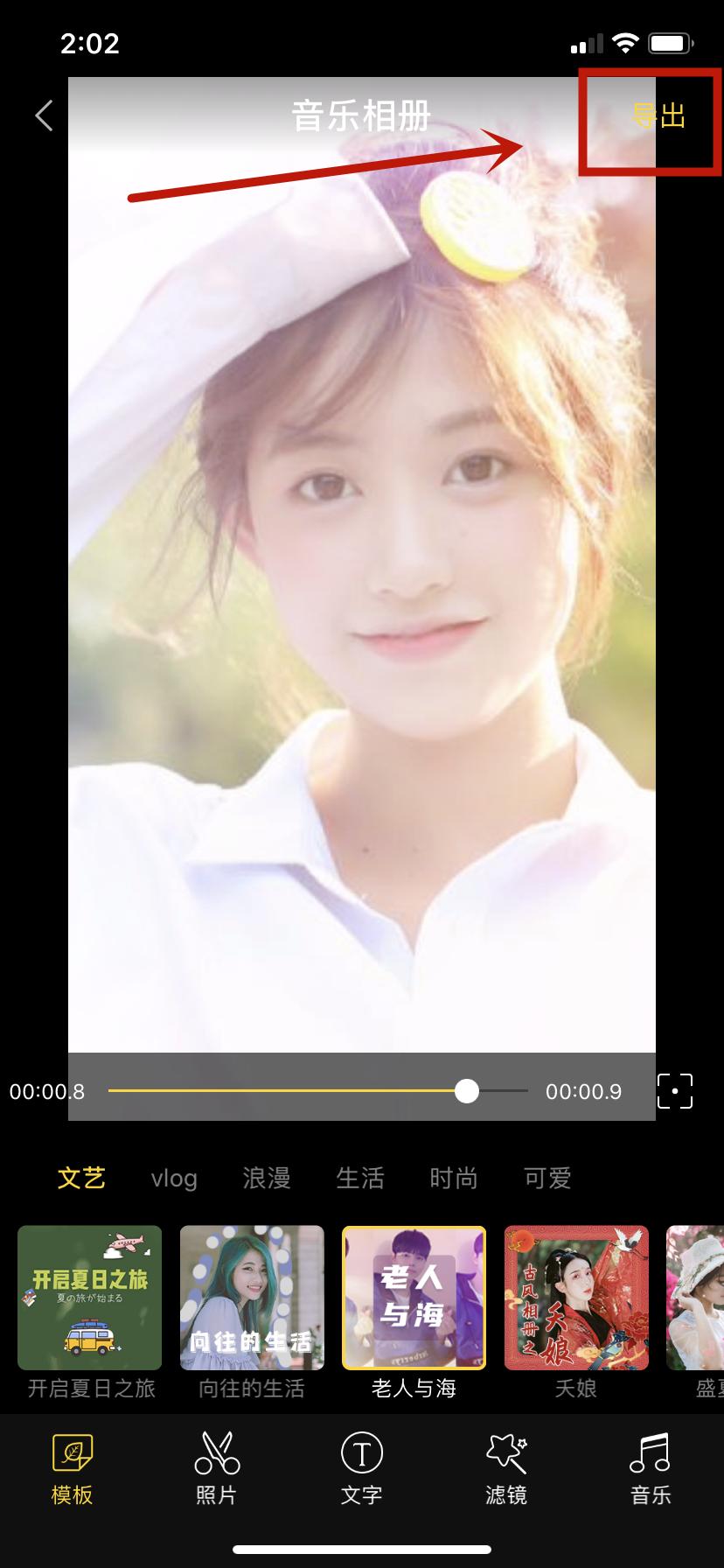724x1568 pixels.
Task: Open the 滤镜 filter tool
Action: click(x=506, y=1470)
